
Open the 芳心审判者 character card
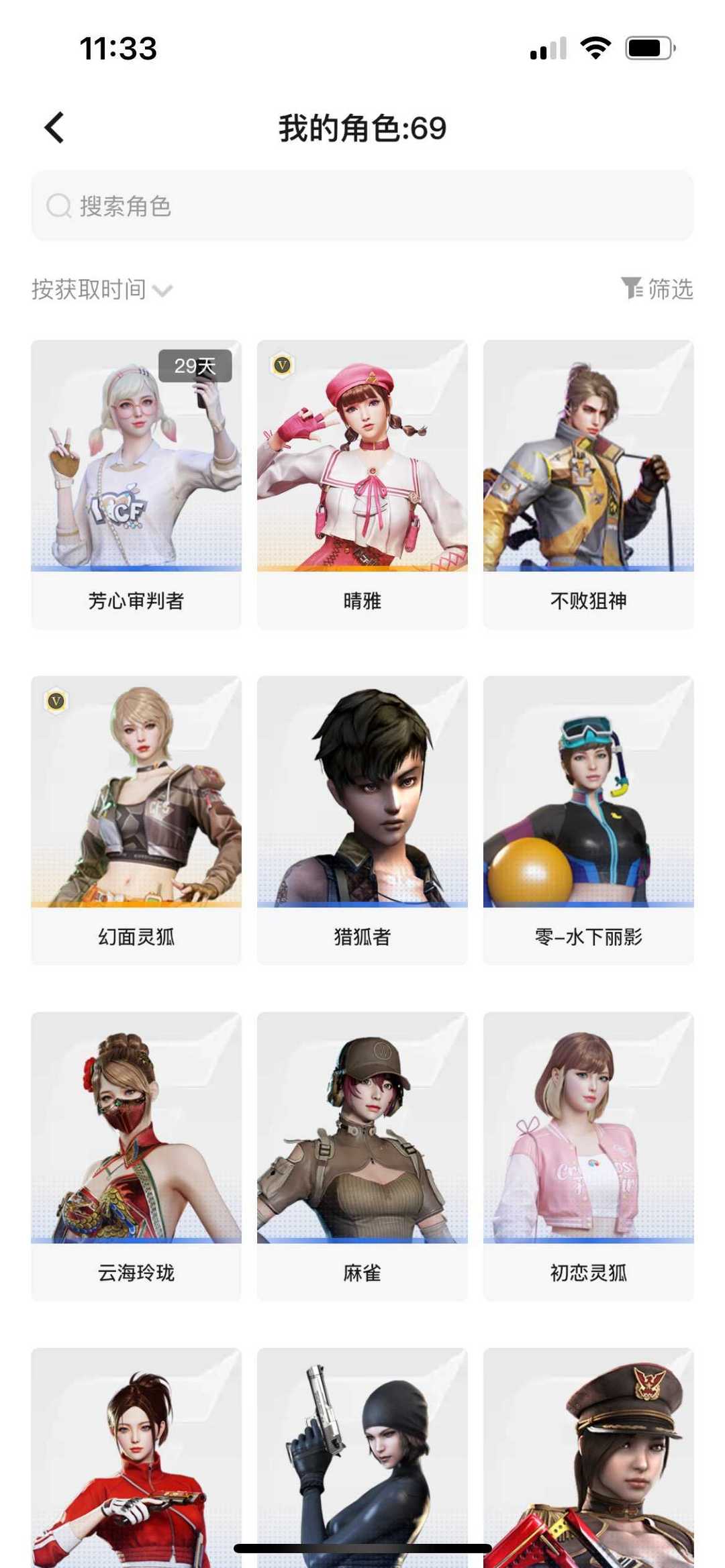pos(136,483)
